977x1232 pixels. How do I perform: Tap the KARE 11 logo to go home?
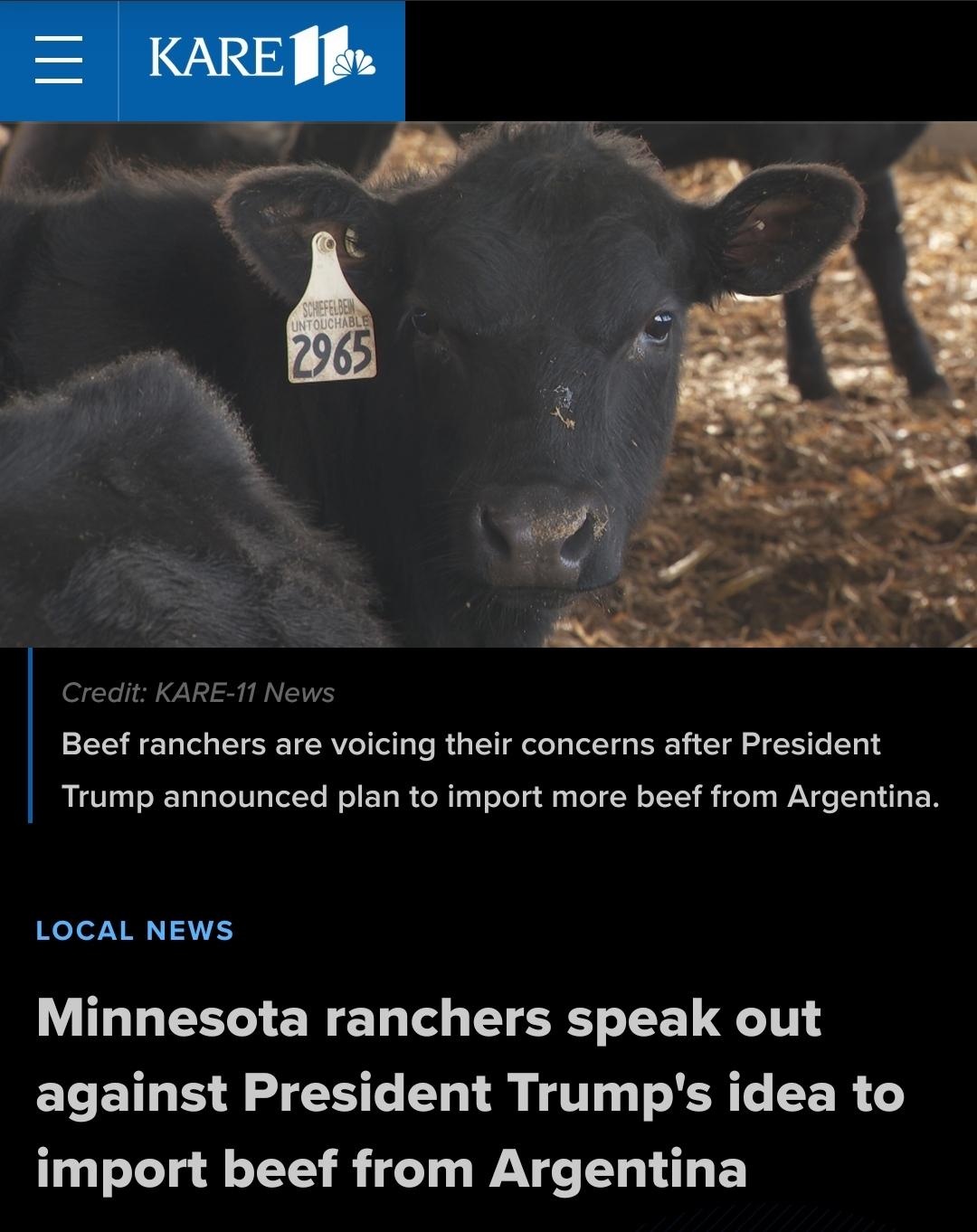coord(261,60)
